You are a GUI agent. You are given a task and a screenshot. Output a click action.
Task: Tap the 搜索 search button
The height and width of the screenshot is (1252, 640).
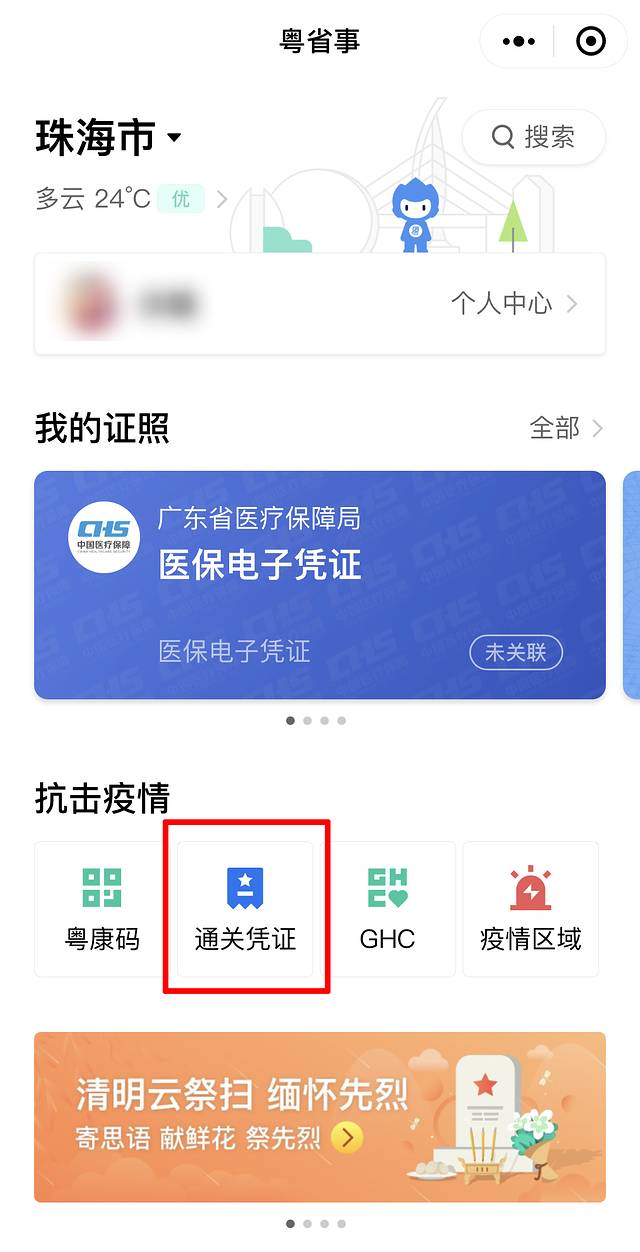click(x=534, y=137)
